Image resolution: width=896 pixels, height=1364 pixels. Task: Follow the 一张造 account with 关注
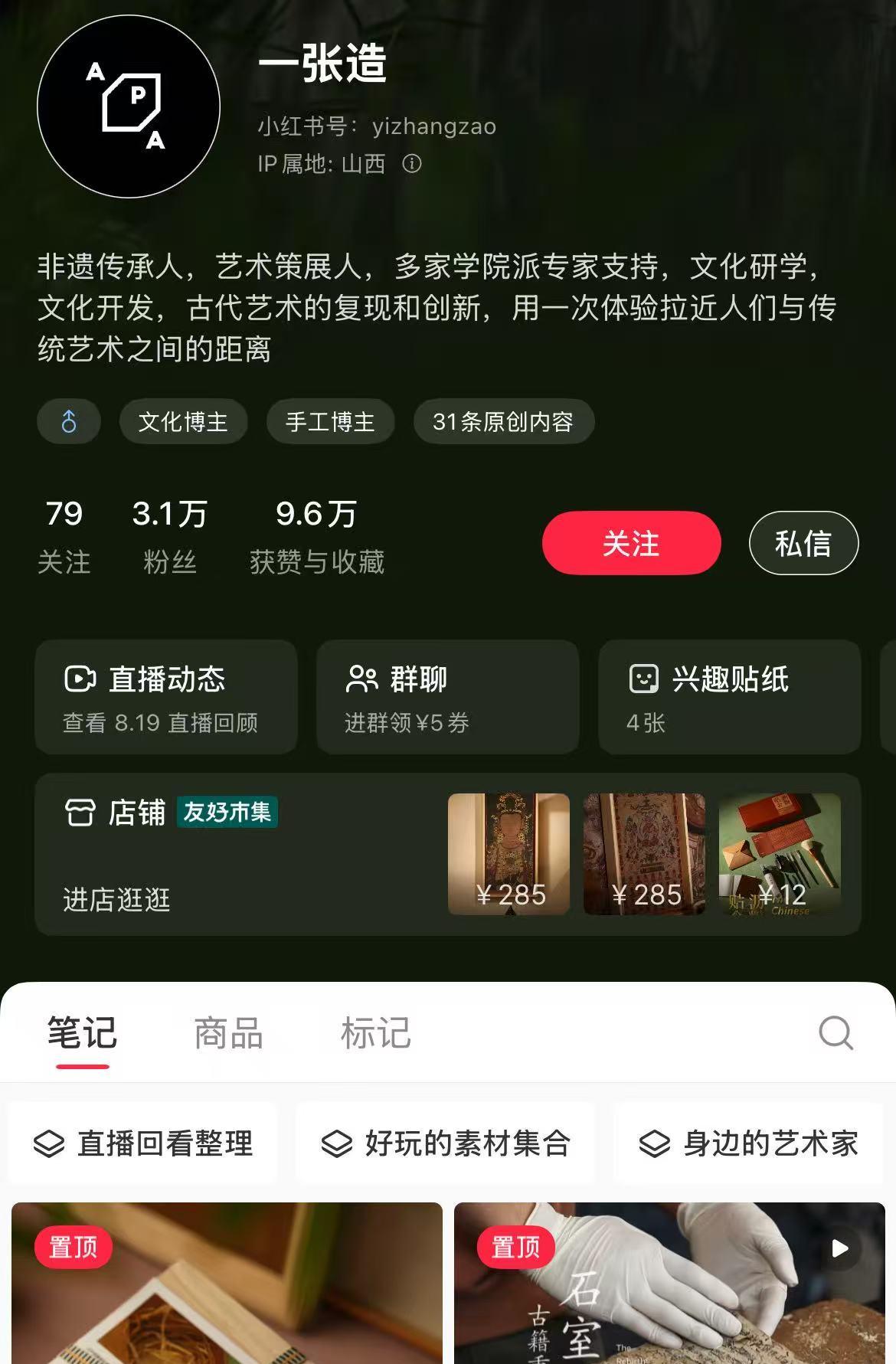[631, 543]
